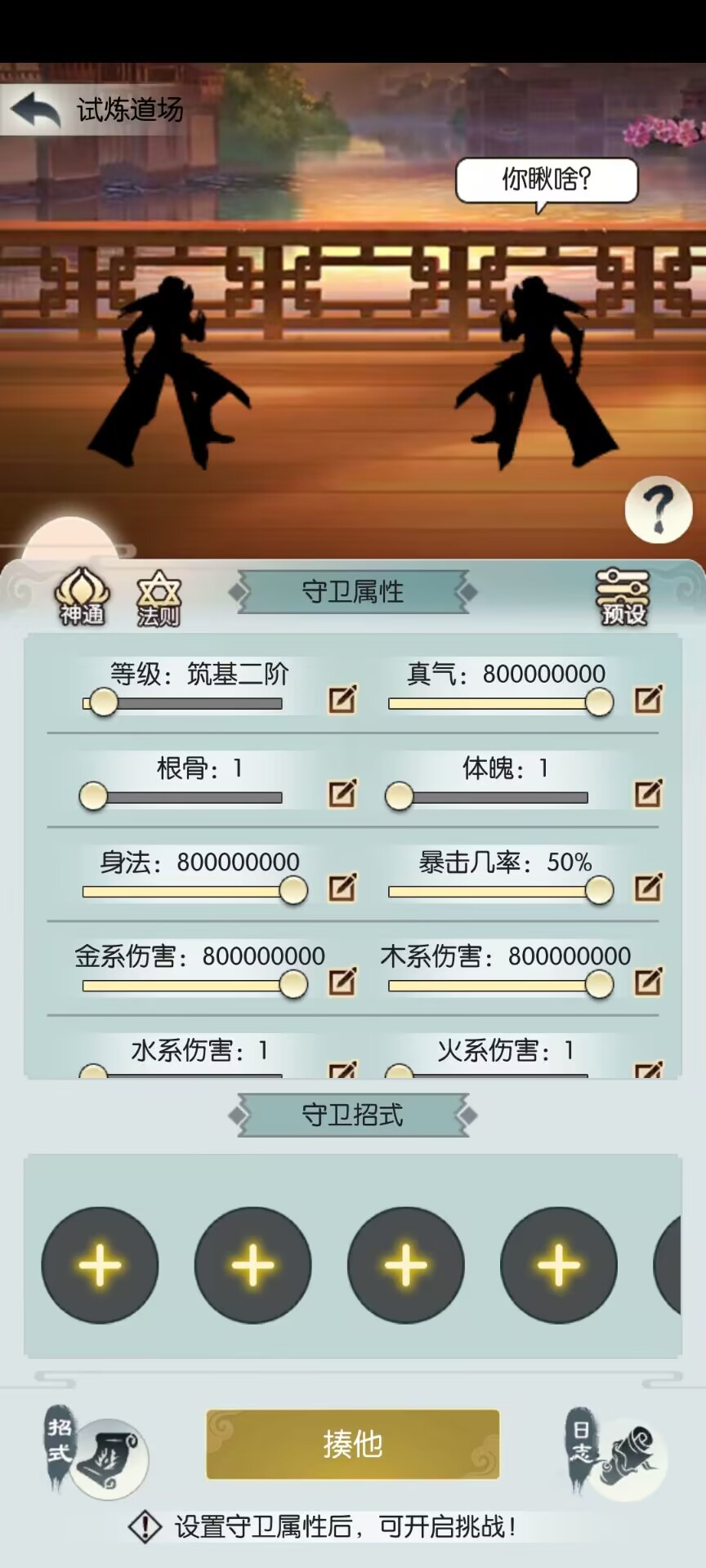Edit the 暴击几率 value

point(648,888)
